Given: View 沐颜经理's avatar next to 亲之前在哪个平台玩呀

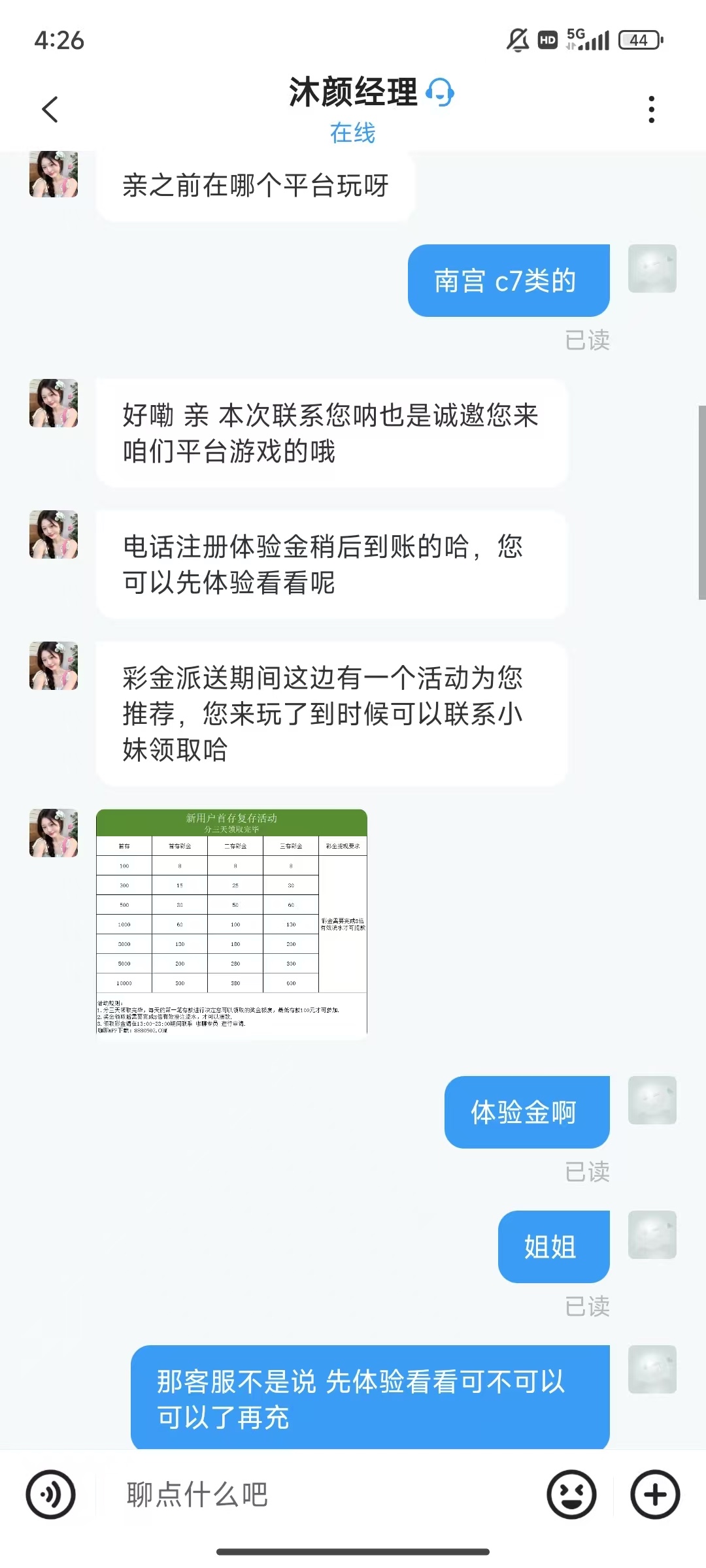Looking at the screenshot, I should (x=54, y=175).
